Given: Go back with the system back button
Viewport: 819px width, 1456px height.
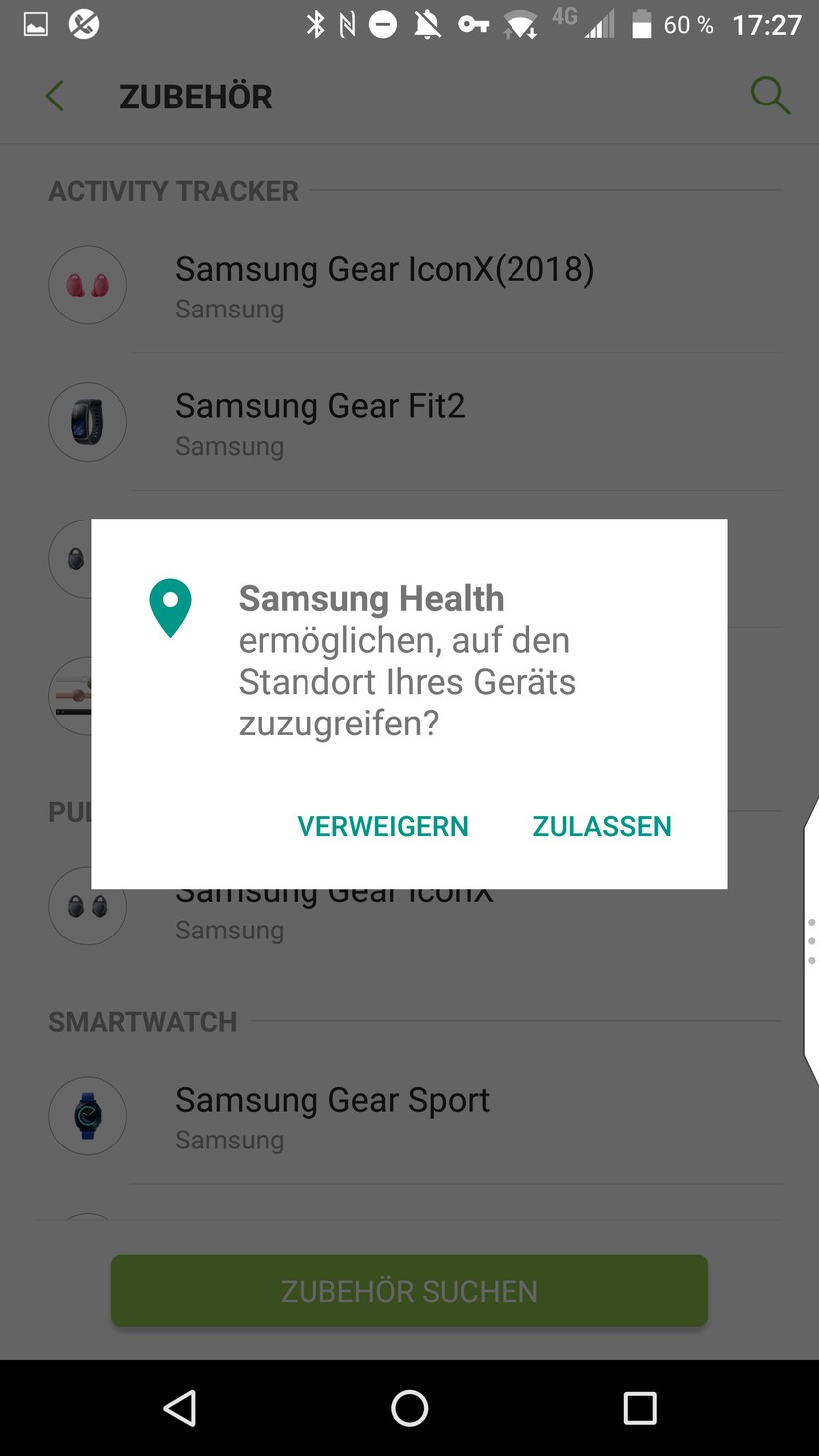Looking at the screenshot, I should click(180, 1407).
